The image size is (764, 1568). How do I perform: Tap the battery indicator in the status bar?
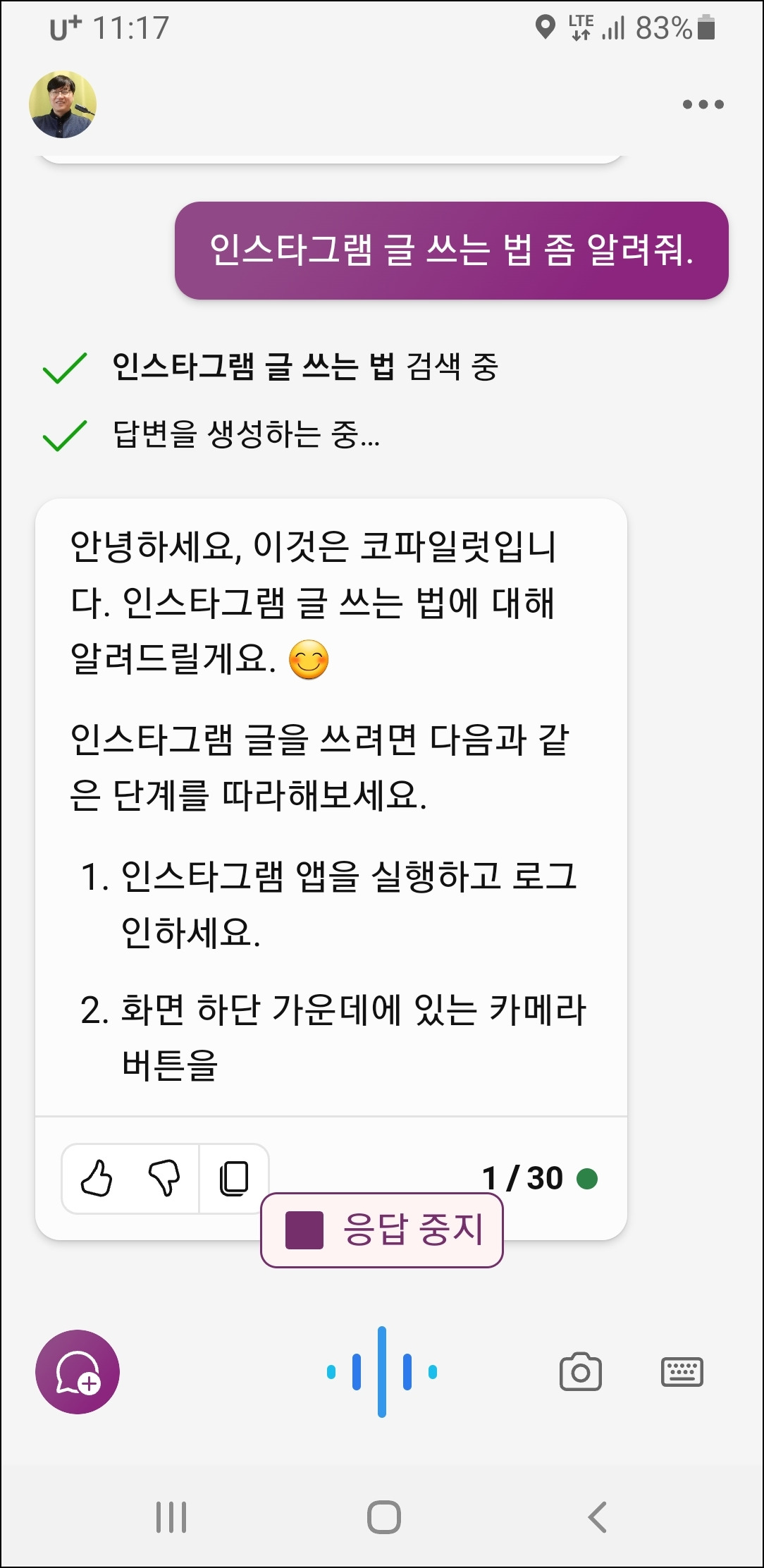point(709,28)
